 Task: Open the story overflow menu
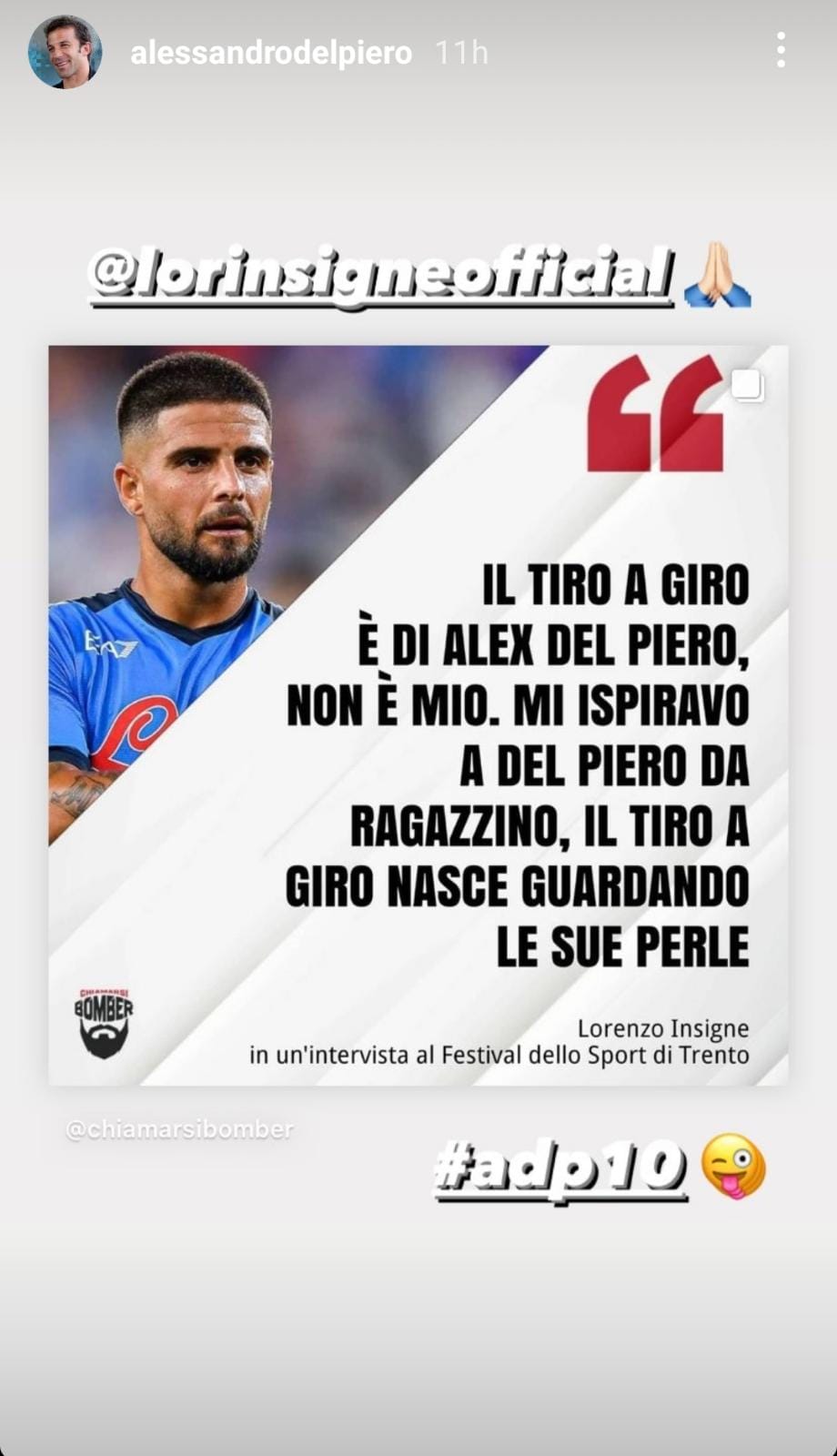pos(781,51)
